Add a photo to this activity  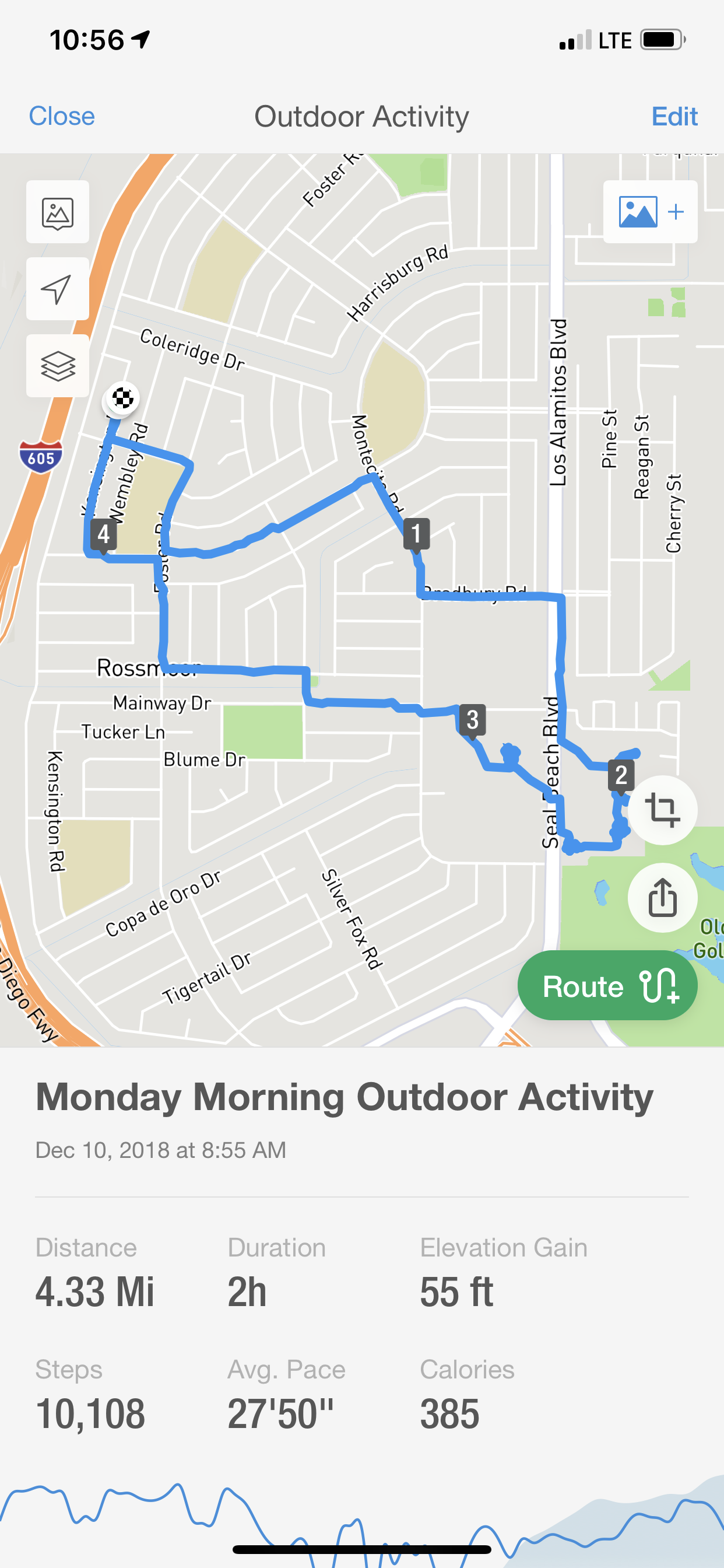tap(651, 212)
